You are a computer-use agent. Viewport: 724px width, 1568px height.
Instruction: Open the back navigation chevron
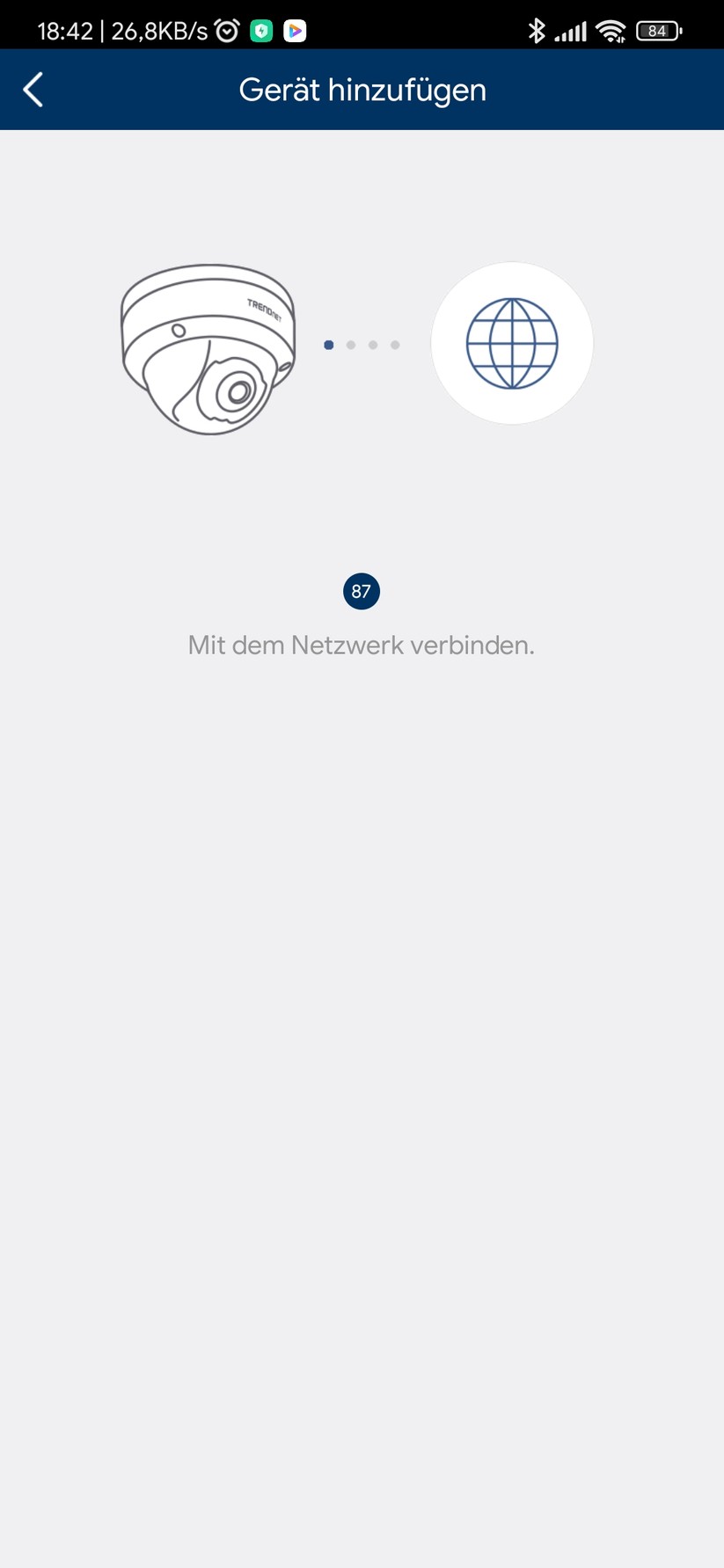[x=33, y=89]
